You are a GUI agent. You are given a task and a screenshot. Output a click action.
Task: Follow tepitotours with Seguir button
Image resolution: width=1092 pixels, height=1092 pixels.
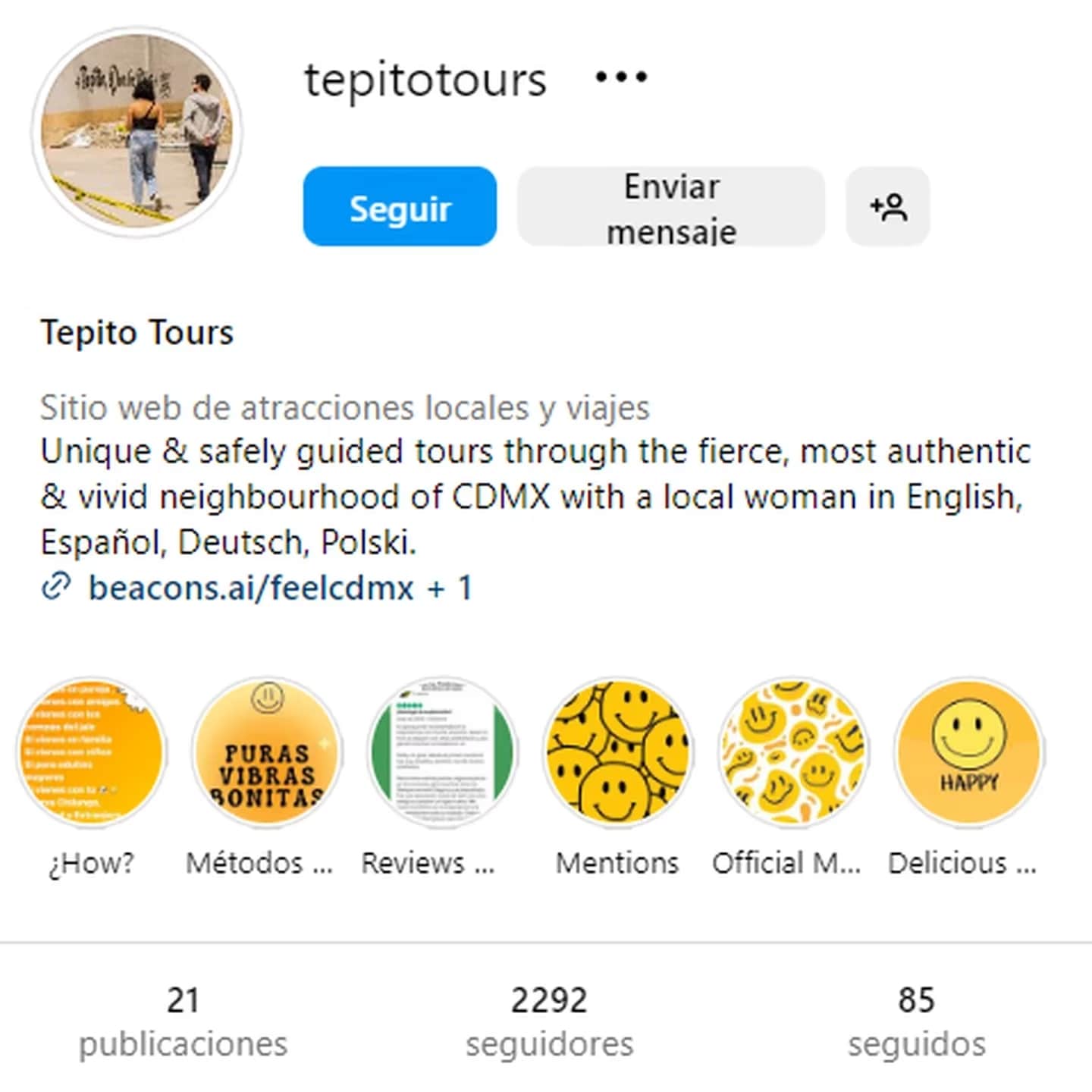400,206
